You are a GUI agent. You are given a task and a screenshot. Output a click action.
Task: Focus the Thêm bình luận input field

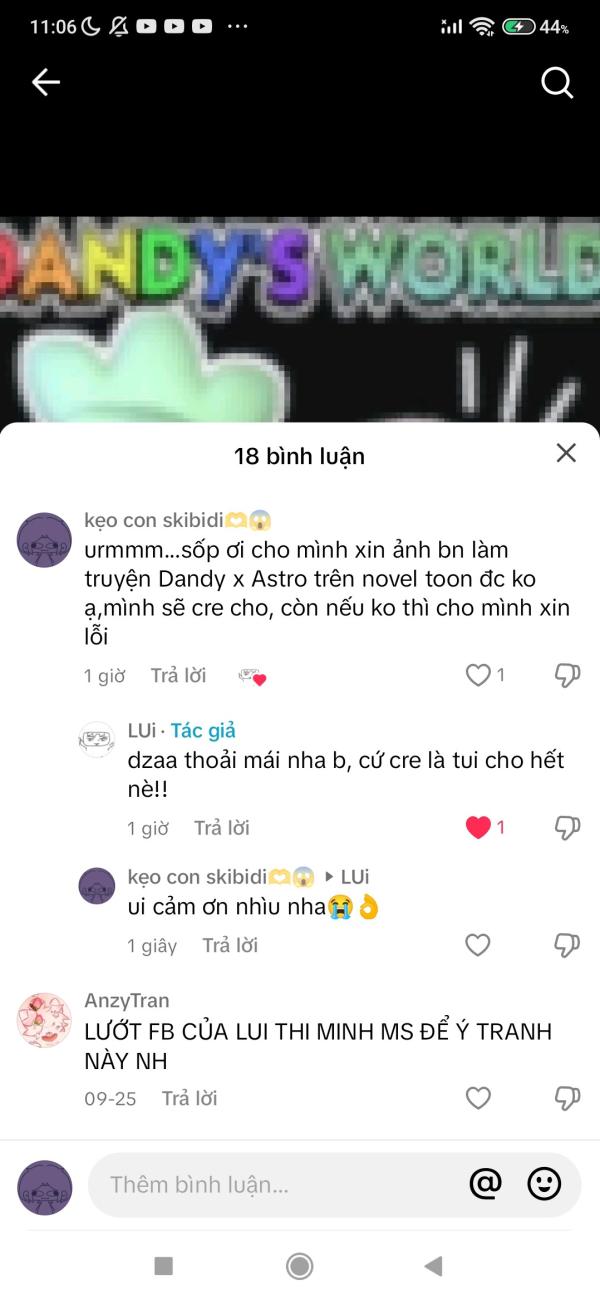coord(270,1185)
